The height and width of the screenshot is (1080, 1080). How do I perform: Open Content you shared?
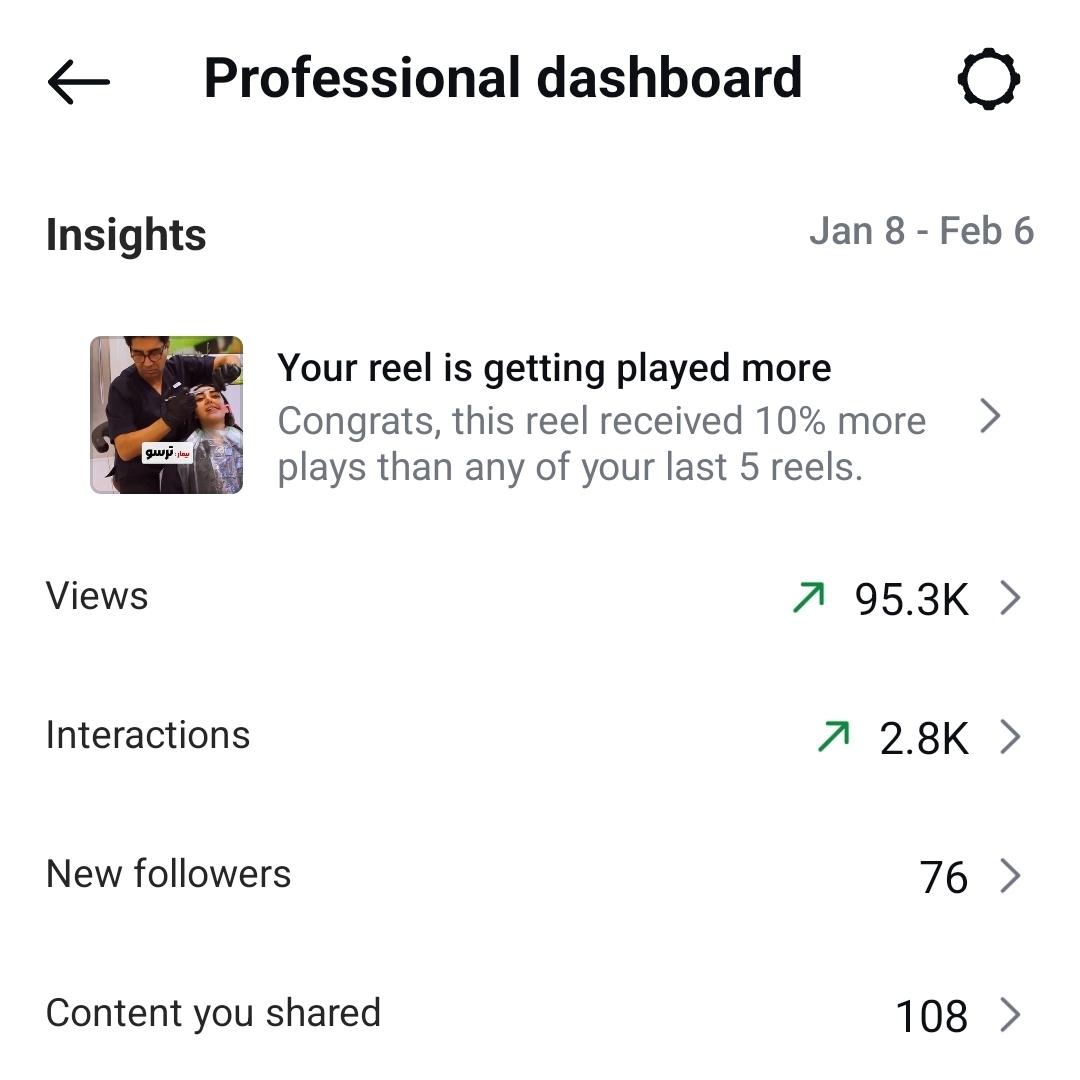pos(540,1014)
